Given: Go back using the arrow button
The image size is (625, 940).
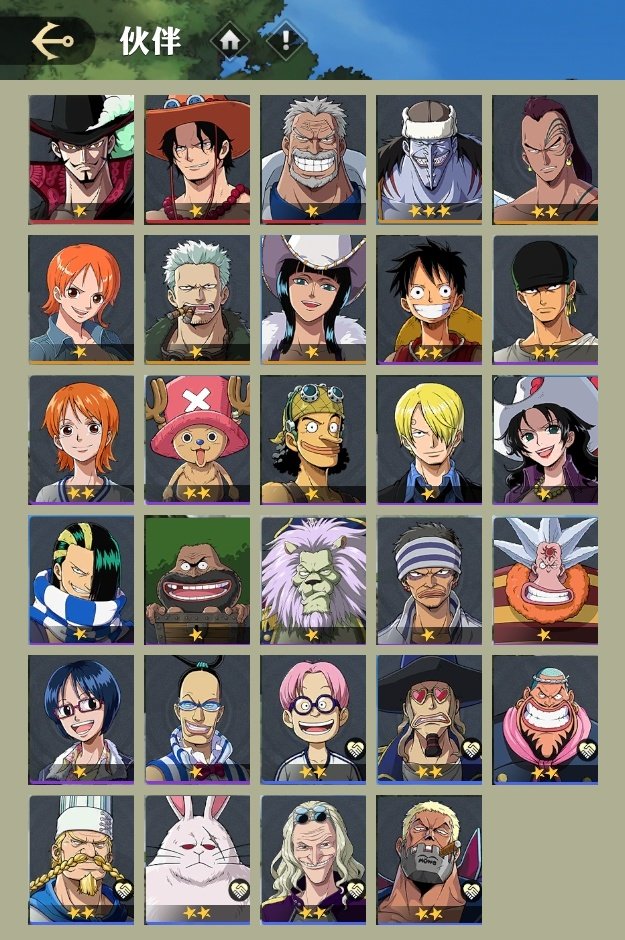Looking at the screenshot, I should [50, 41].
